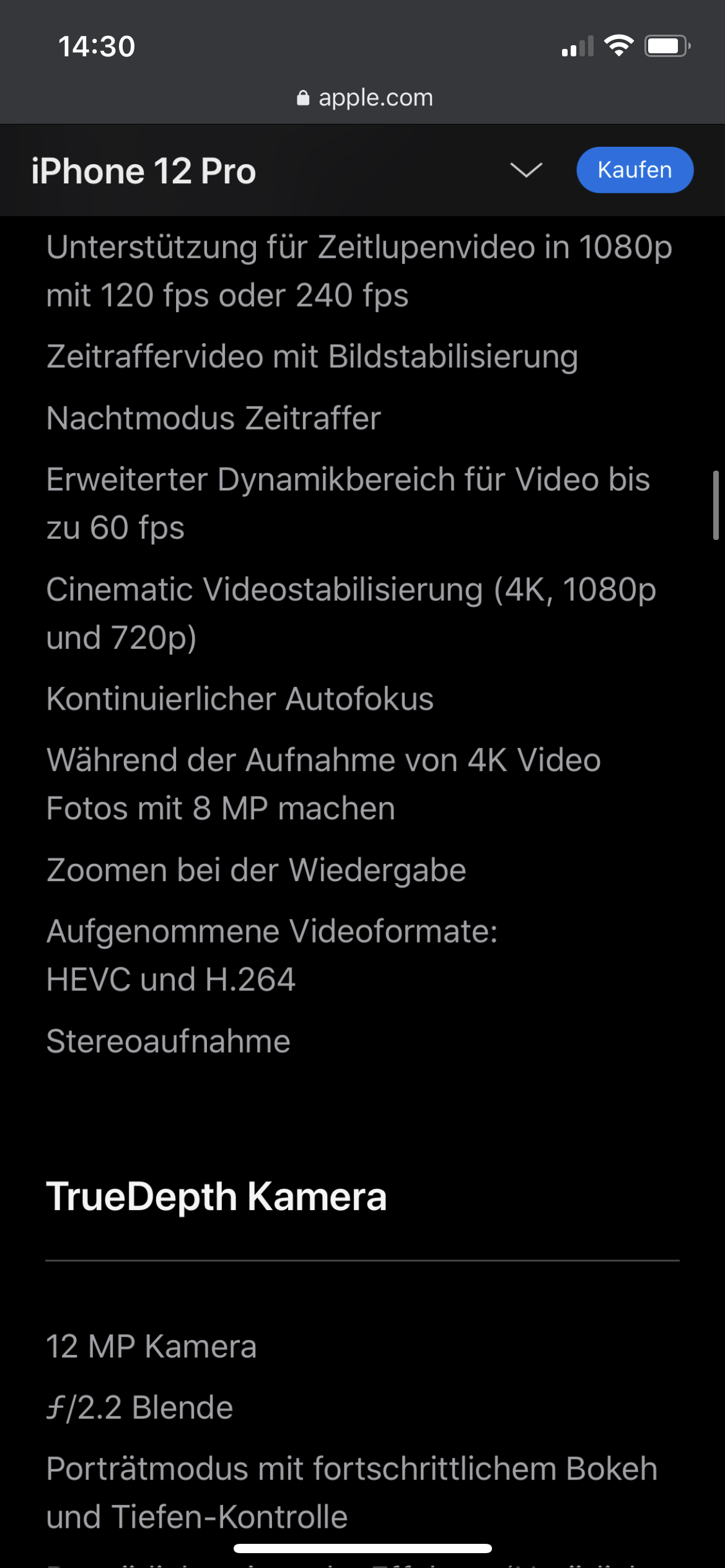Select the Stereoaufnahme spec entry
725x1568 pixels.
pos(168,1040)
